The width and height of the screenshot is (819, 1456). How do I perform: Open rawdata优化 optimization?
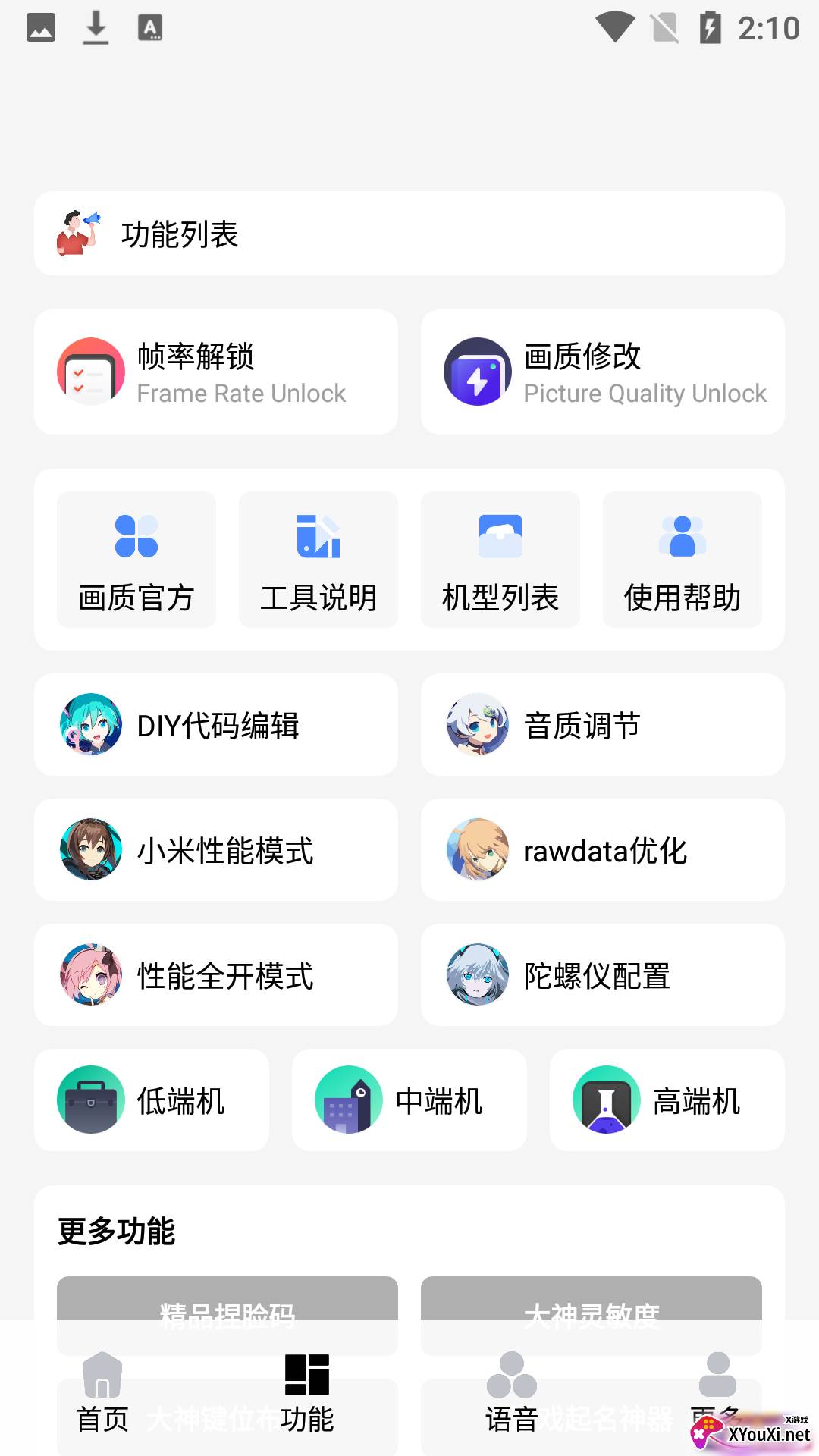pyautogui.click(x=603, y=850)
